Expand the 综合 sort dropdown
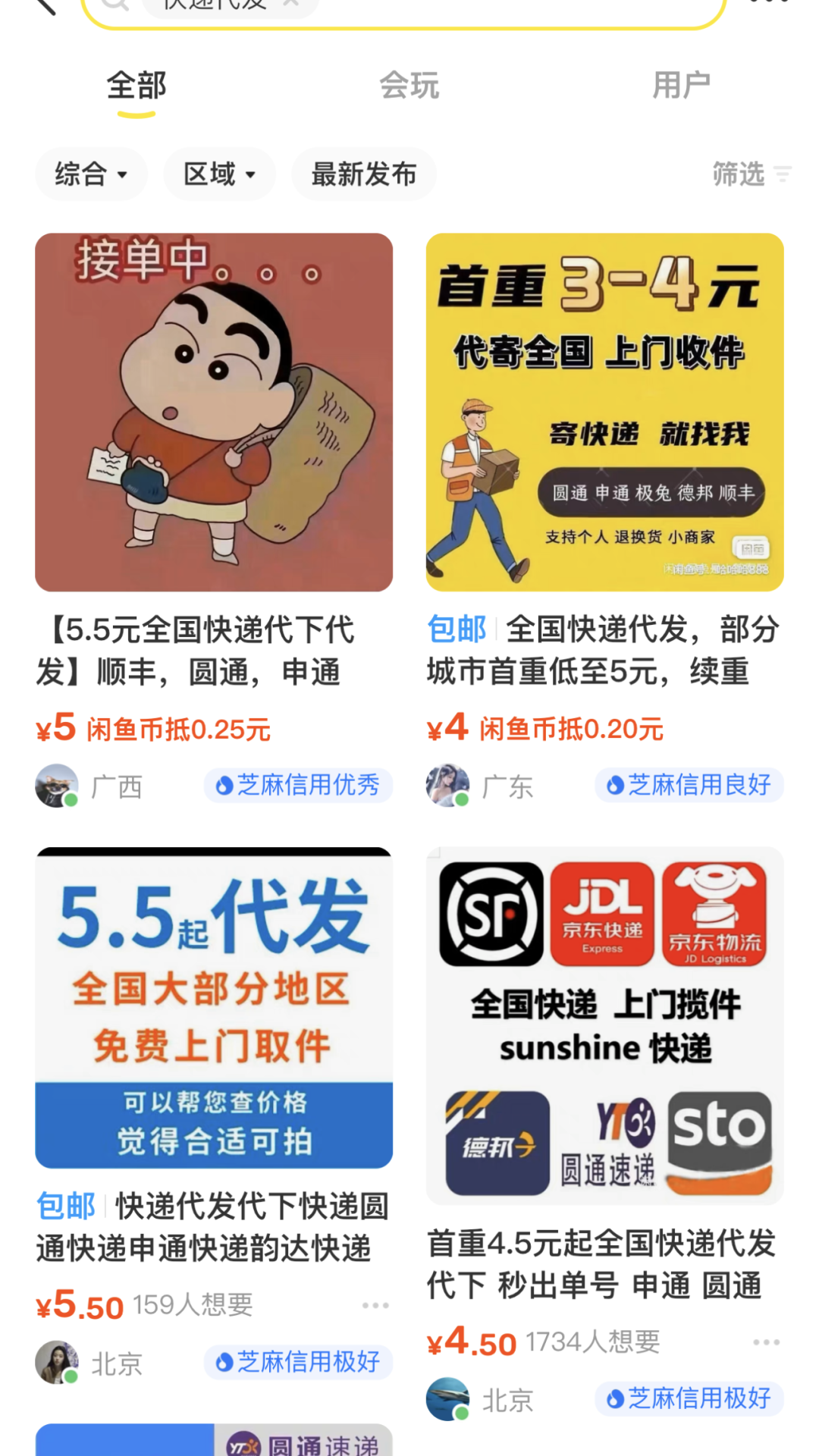This screenshot has height=1456, width=819. click(x=91, y=174)
